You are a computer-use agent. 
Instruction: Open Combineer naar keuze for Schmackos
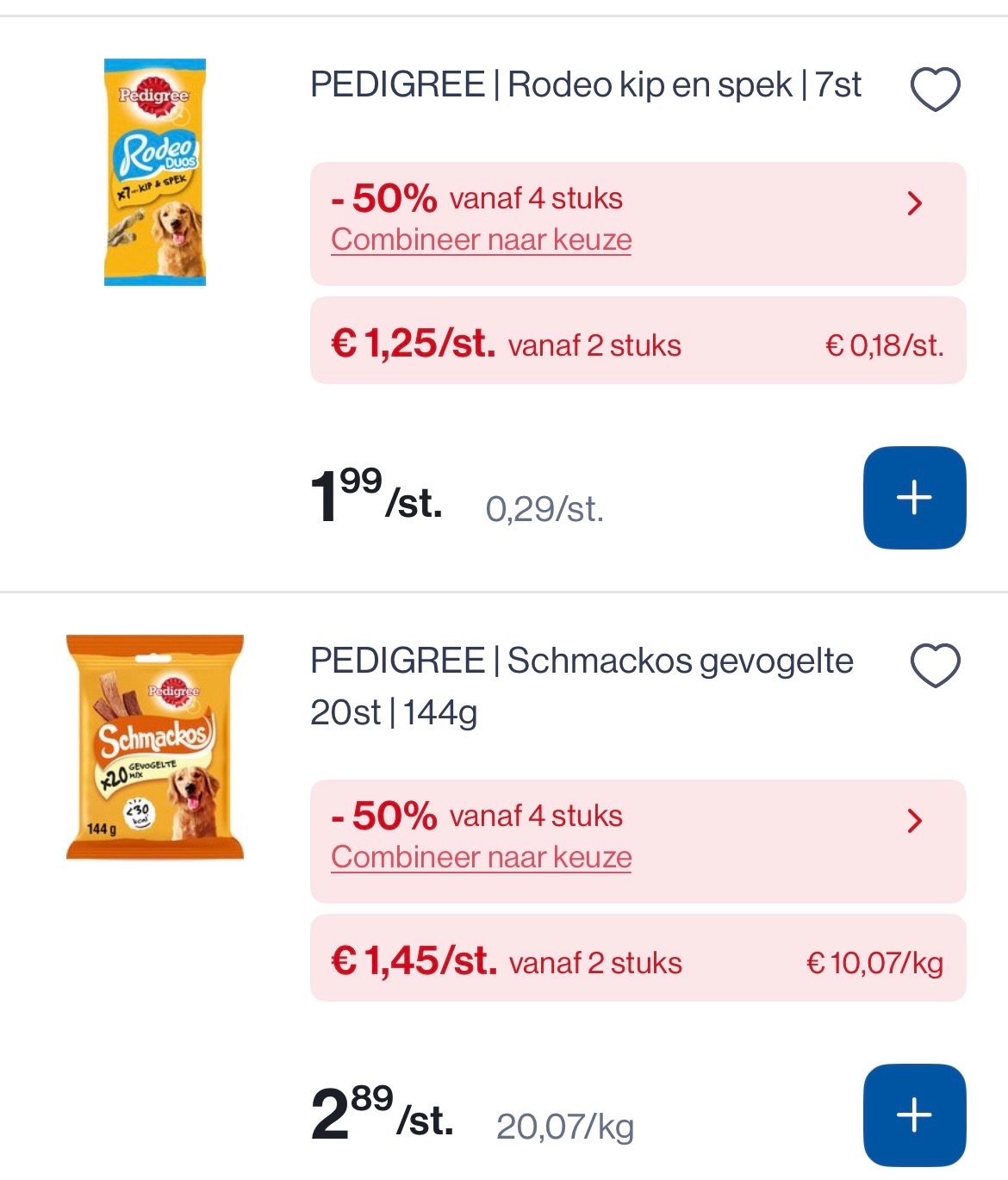(481, 857)
